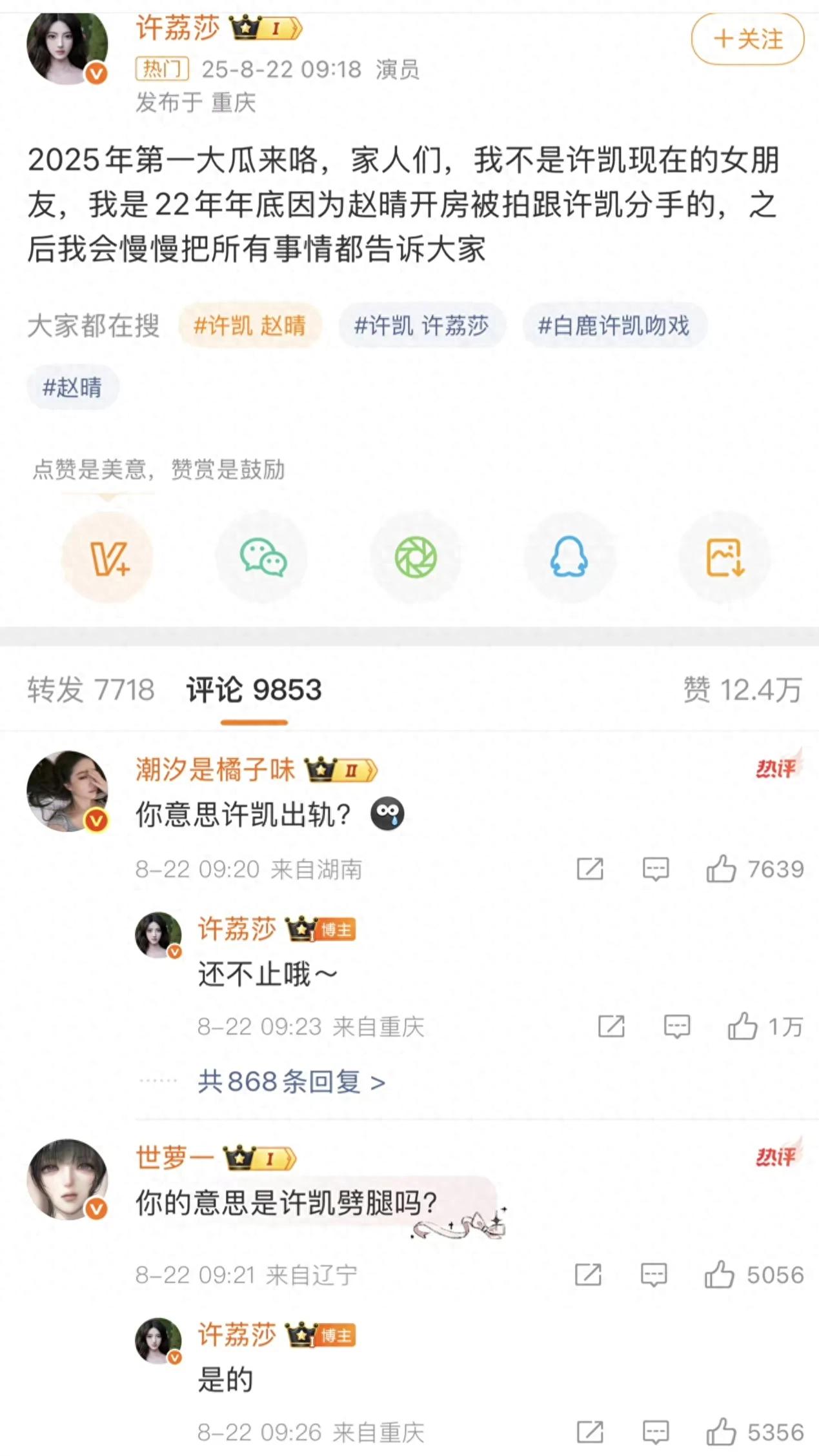
Task: Share to WeChat Moments via the green aperture icon
Action: [x=416, y=558]
